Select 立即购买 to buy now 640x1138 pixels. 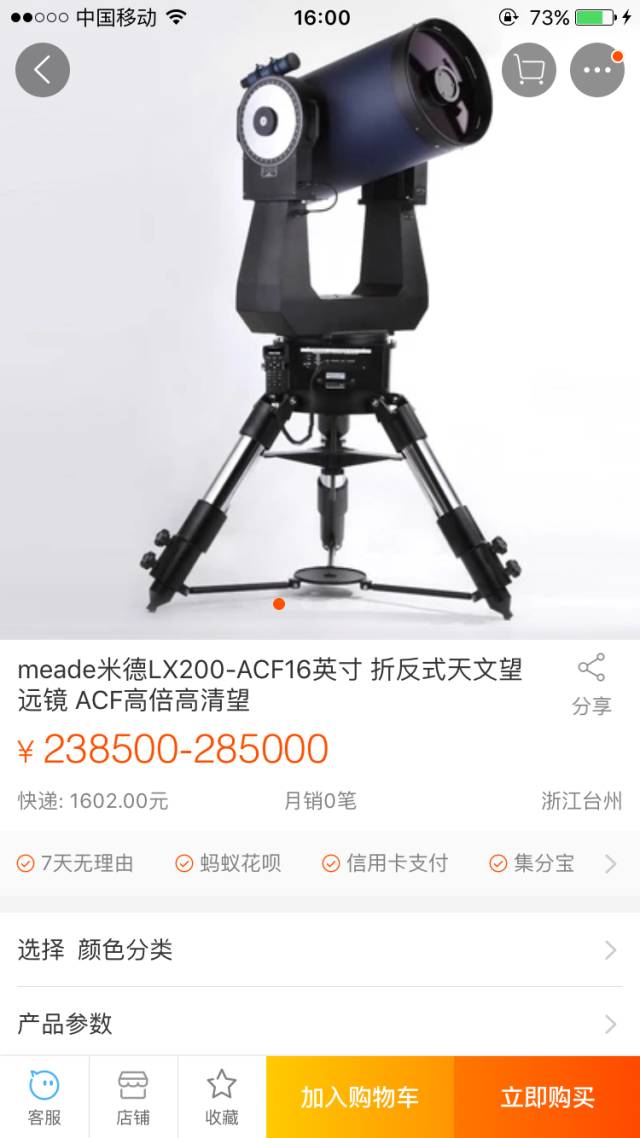(547, 1097)
